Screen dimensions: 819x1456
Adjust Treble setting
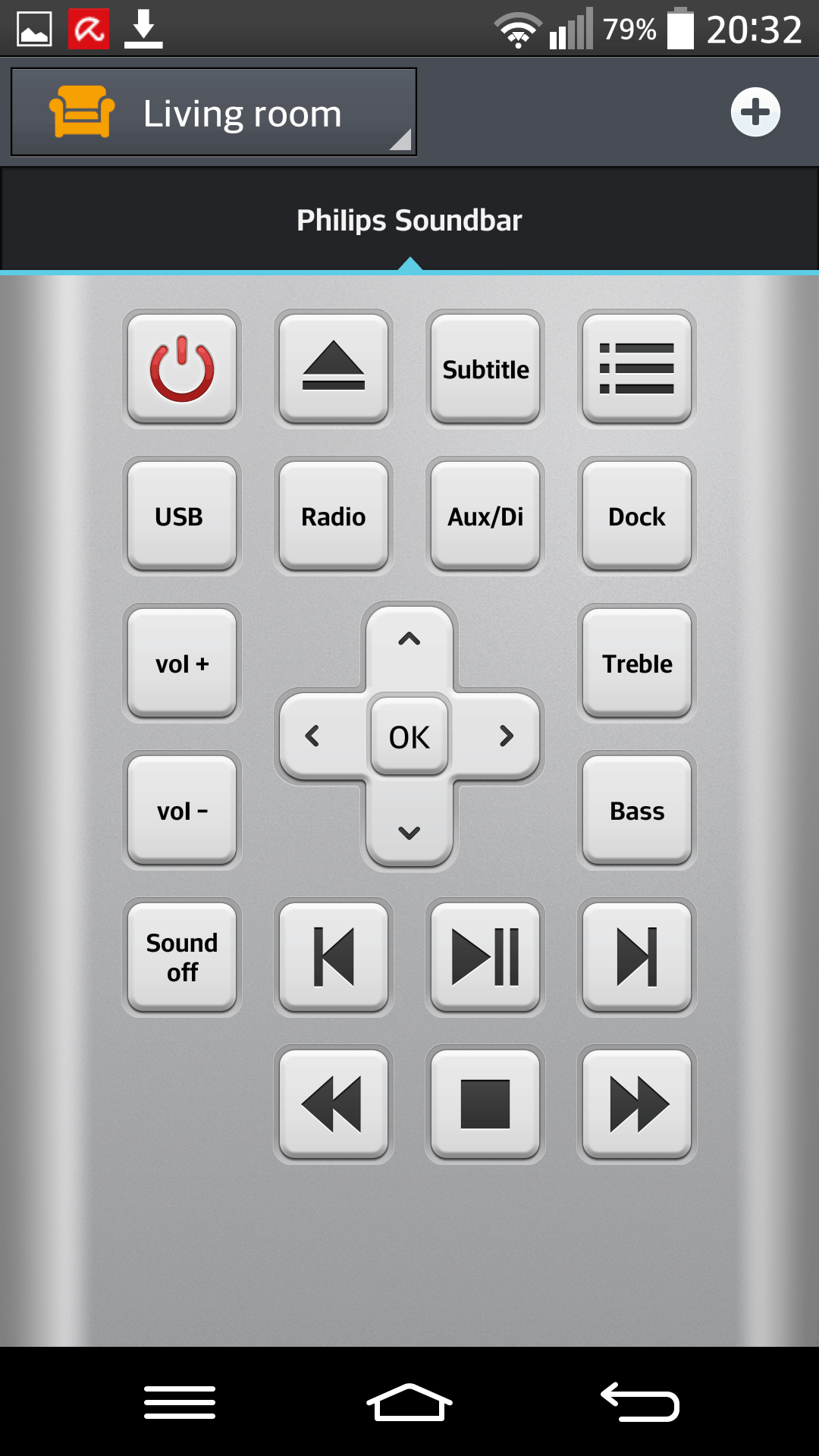click(637, 663)
